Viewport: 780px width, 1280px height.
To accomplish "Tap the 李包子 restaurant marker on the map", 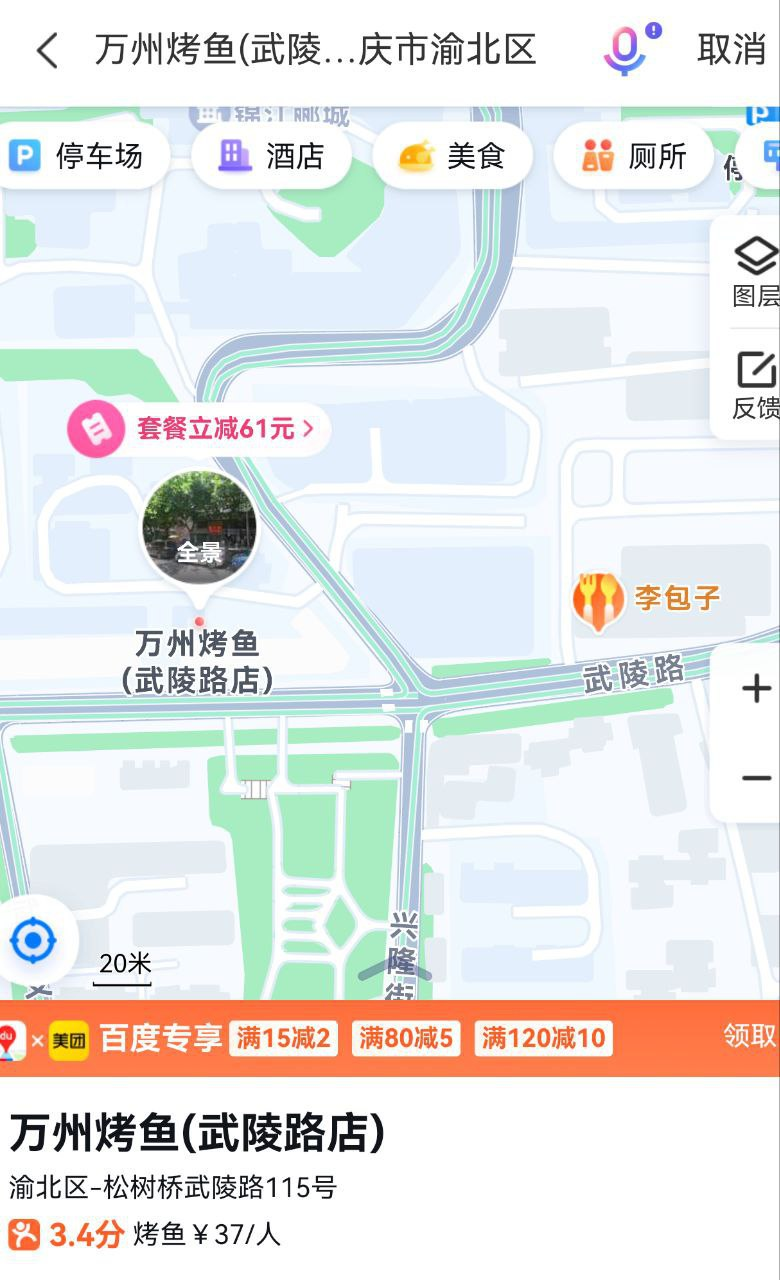I will point(646,599).
